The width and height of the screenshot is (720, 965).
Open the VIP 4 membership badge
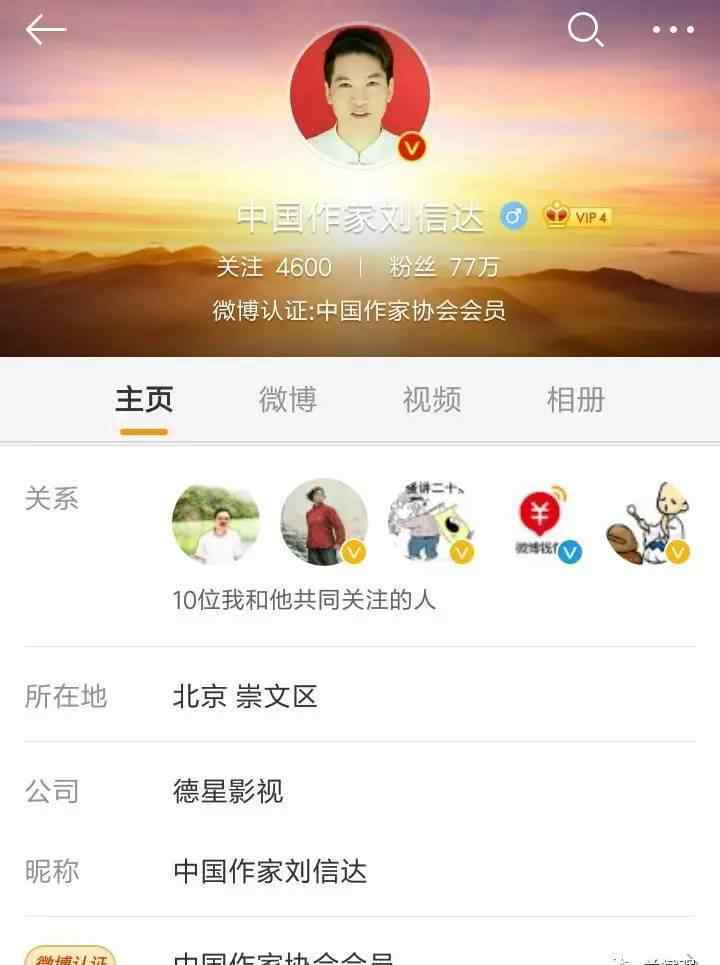pos(577,216)
